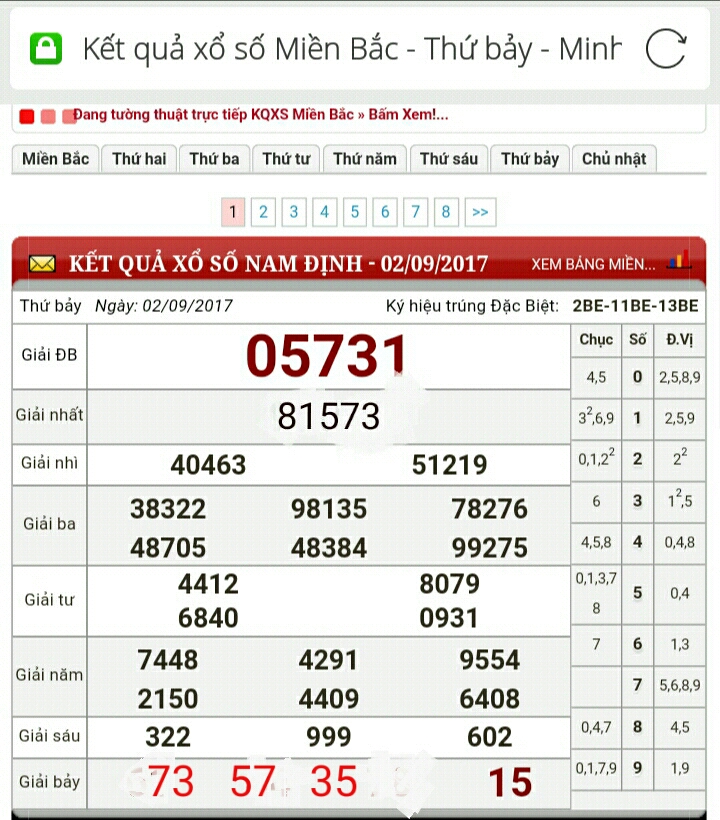Screen dimensions: 720x820
Task: View Thứ bảy results tab
Action: (x=530, y=159)
